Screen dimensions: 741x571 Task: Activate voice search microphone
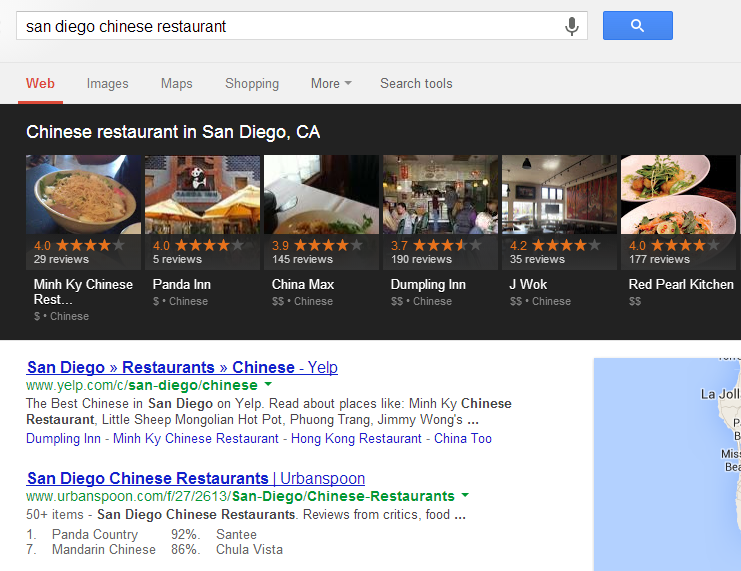point(572,26)
